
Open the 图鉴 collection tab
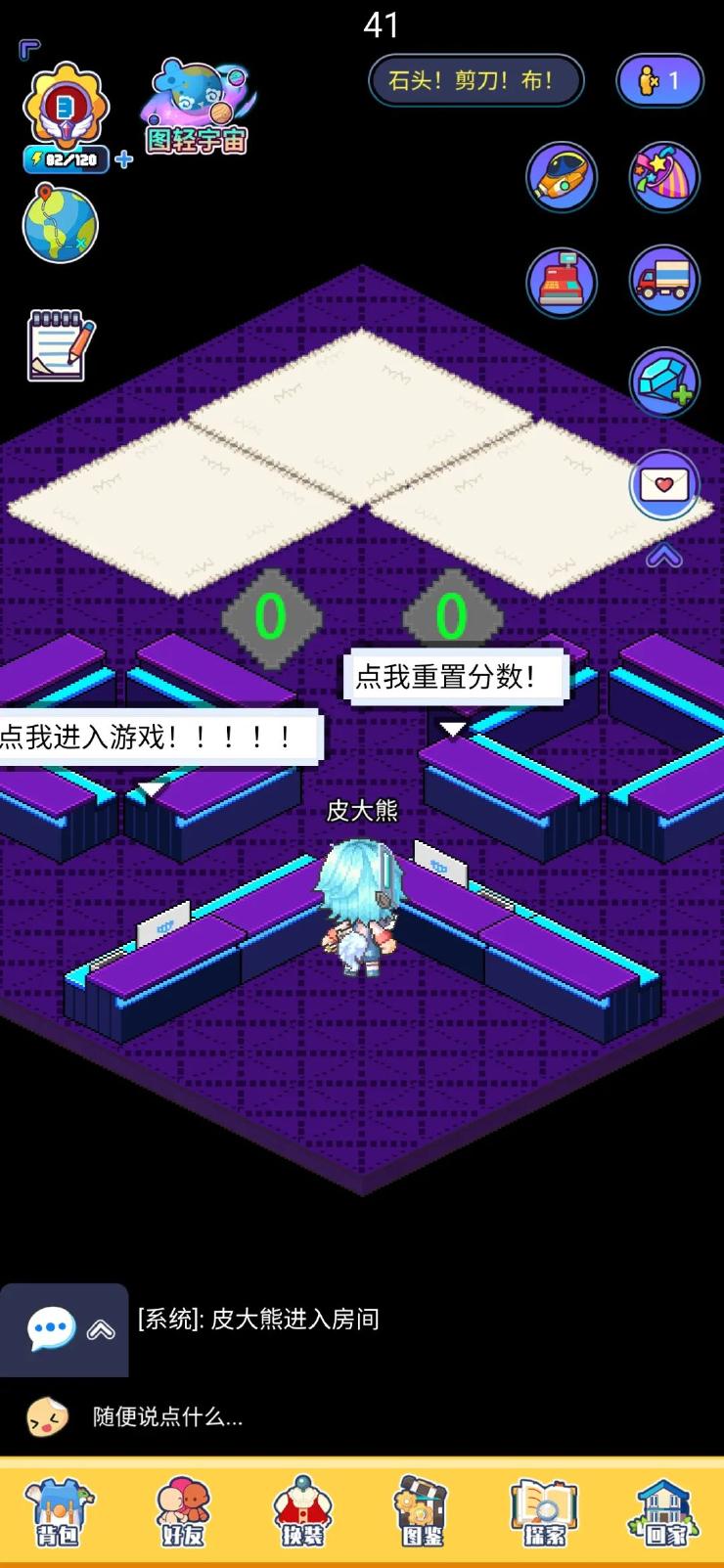pos(423,1512)
